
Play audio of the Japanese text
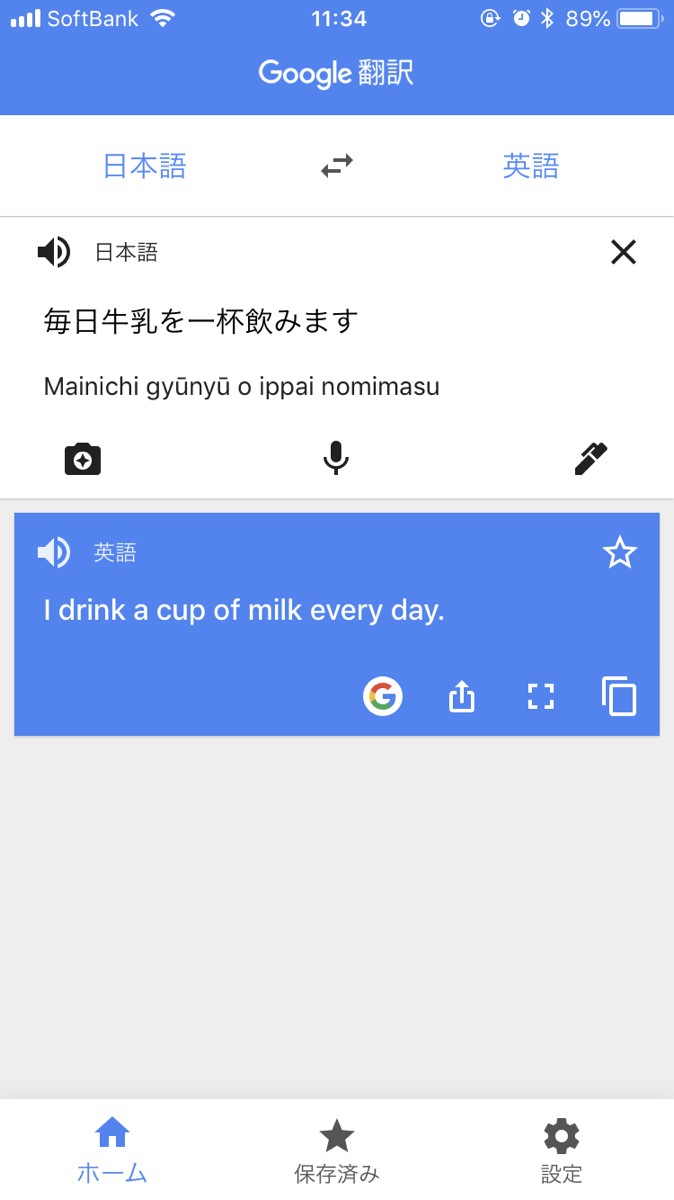tap(54, 252)
